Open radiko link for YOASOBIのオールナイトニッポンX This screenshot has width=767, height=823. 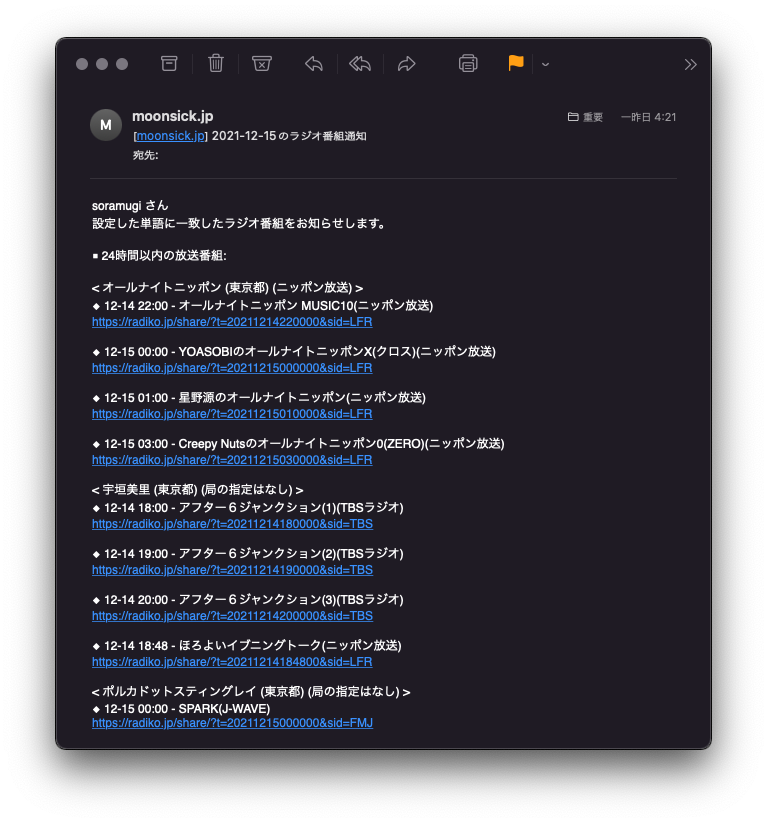tap(232, 368)
